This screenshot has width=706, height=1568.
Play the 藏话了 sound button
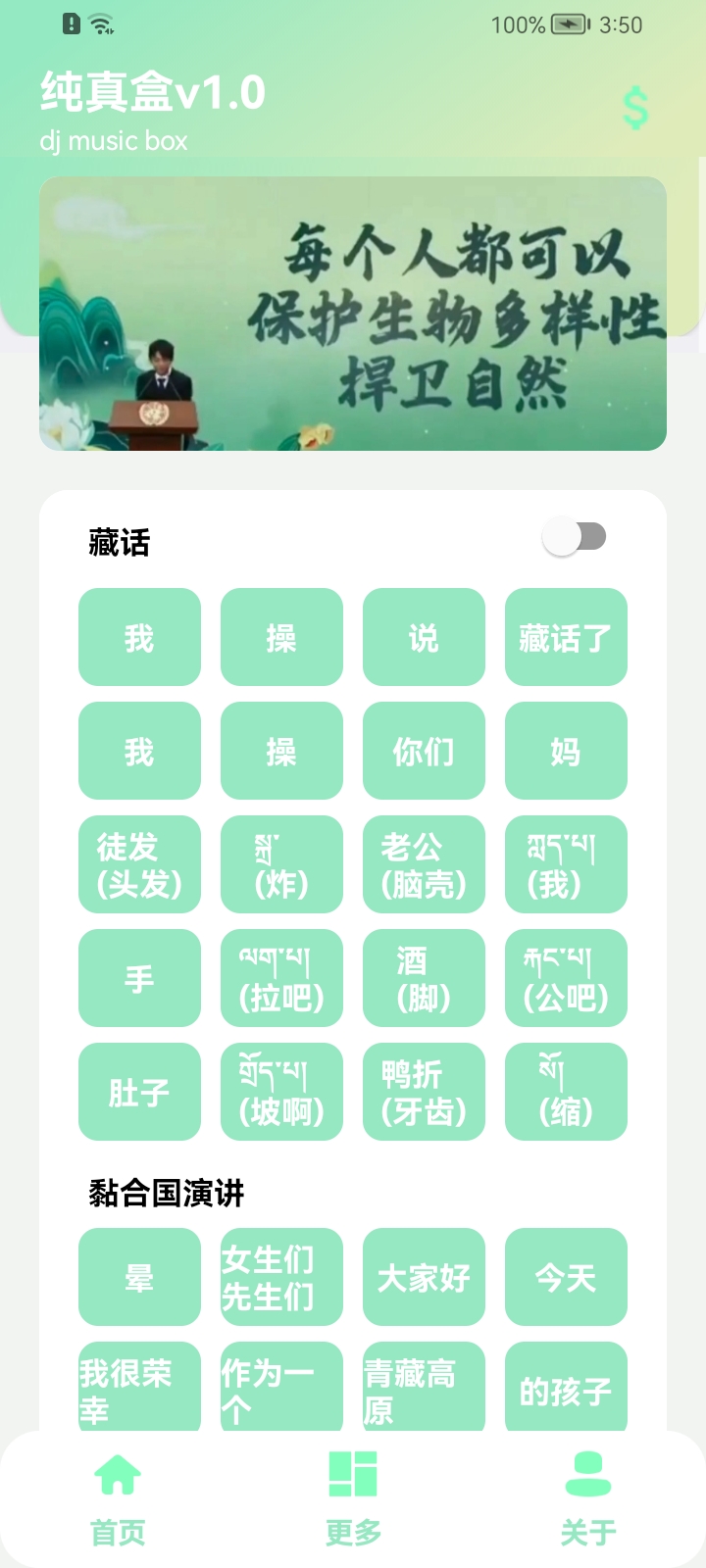pos(566,637)
